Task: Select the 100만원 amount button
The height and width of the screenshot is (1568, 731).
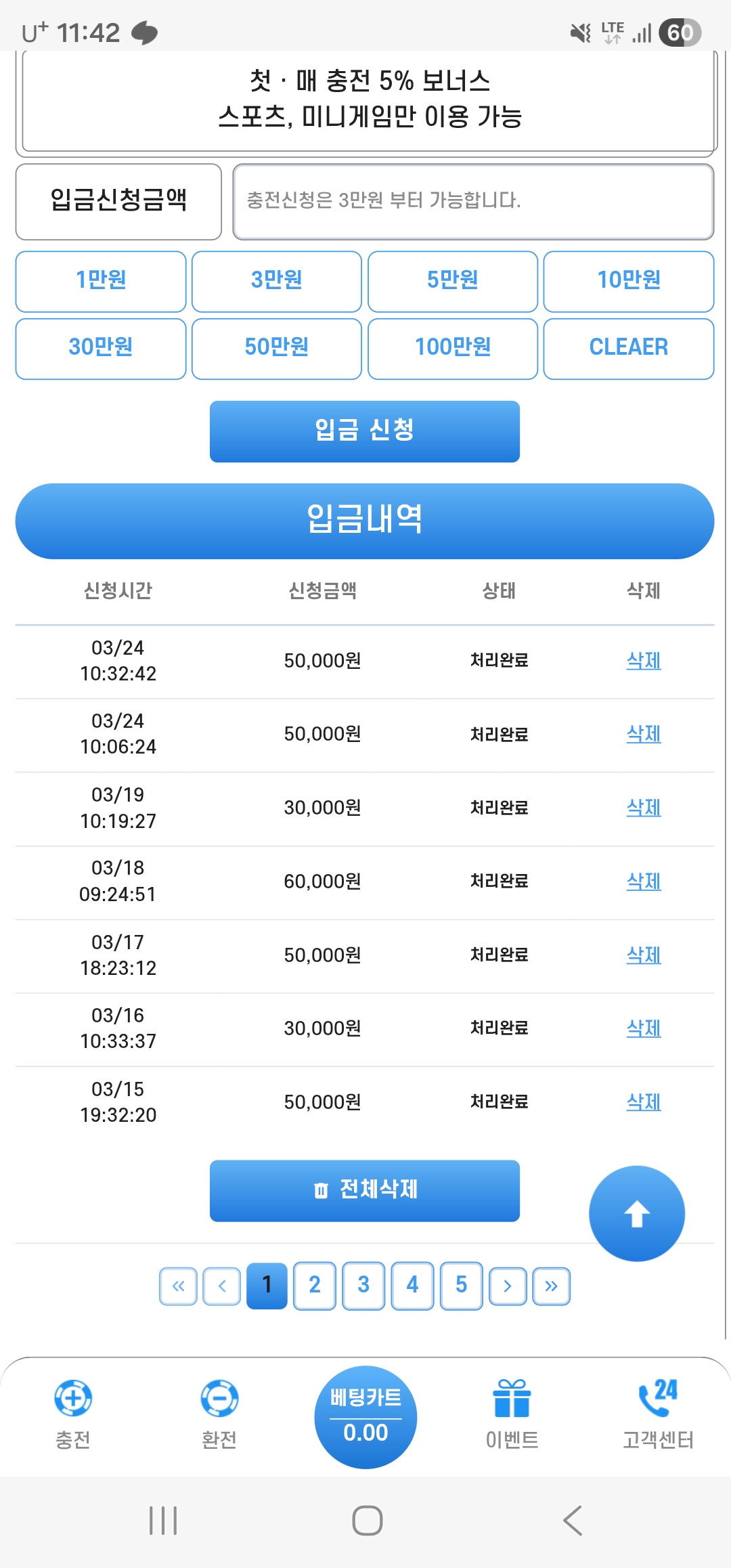Action: click(x=453, y=348)
